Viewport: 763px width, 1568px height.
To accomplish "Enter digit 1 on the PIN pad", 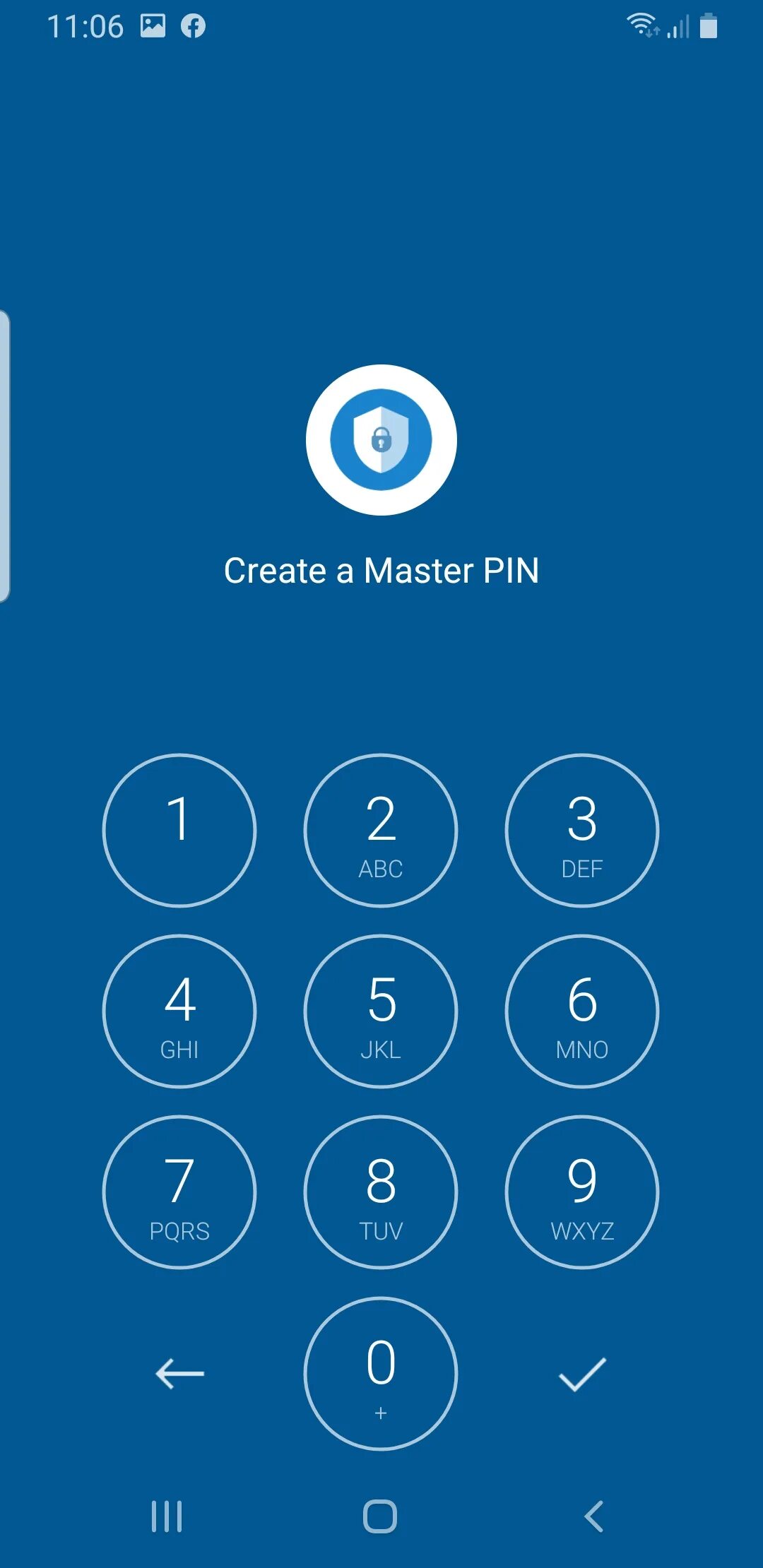I will click(x=179, y=830).
